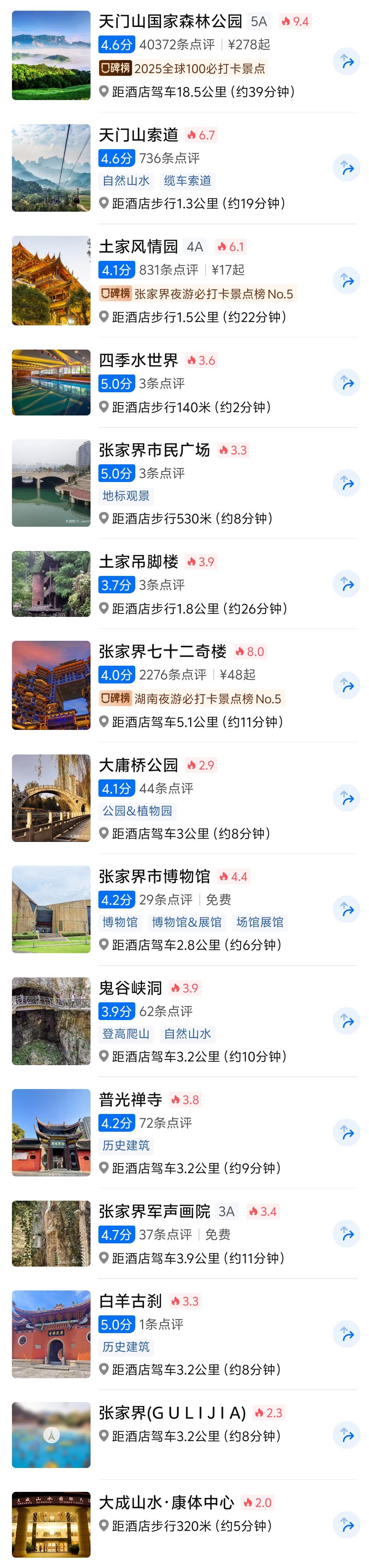This screenshot has height=1568, width=369.
Task: Open 大成山水·康体中心 listing
Action: pyautogui.click(x=166, y=1503)
